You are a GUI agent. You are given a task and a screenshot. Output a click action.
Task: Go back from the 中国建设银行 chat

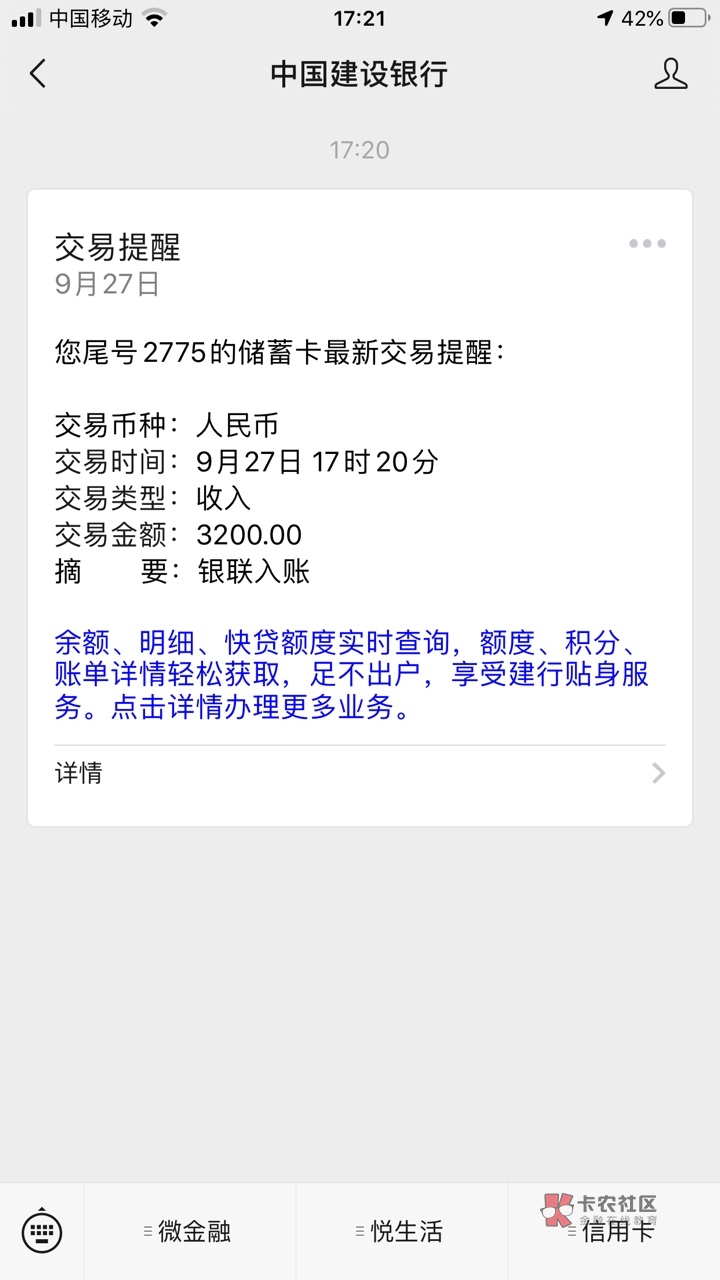38,74
